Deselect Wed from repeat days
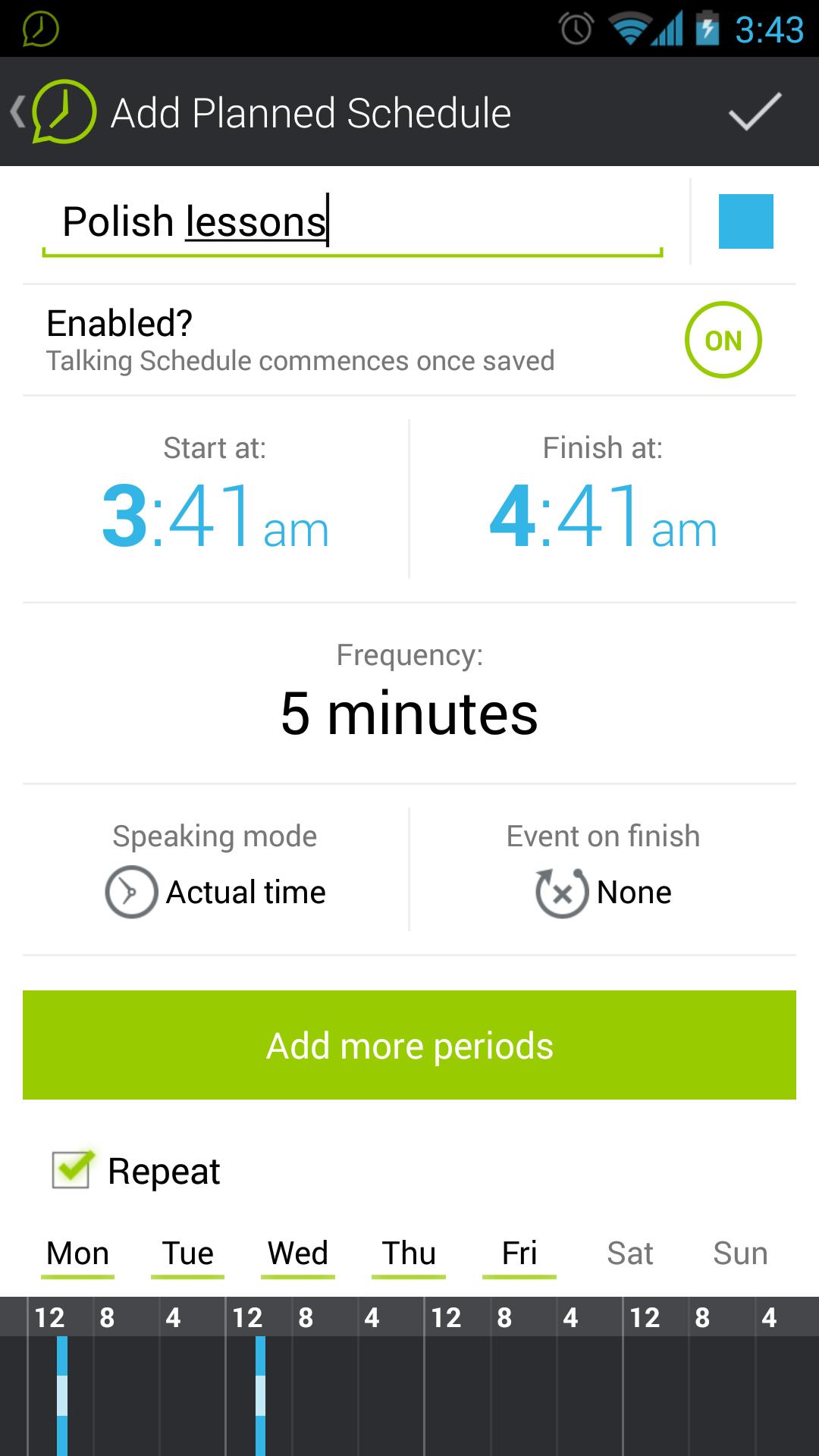819x1456 pixels. tap(298, 1254)
